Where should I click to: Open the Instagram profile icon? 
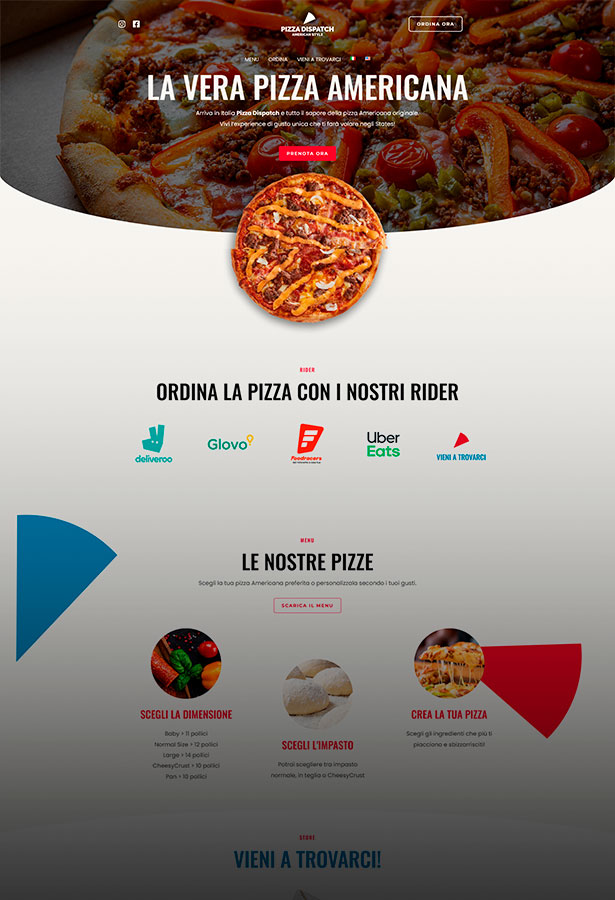(122, 24)
